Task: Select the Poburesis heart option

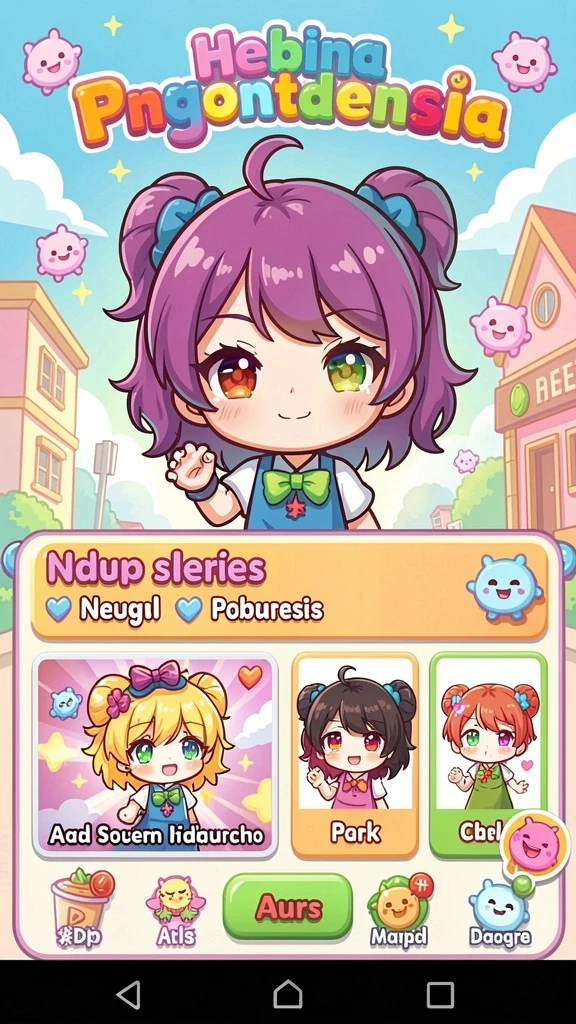Action: click(250, 609)
